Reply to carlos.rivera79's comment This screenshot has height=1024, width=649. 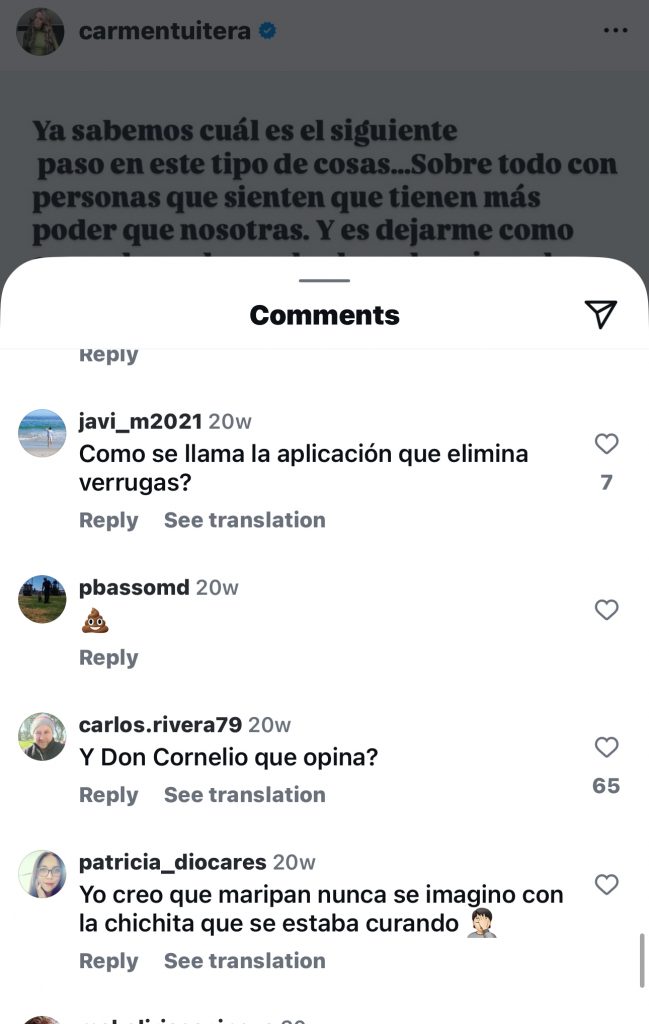108,795
